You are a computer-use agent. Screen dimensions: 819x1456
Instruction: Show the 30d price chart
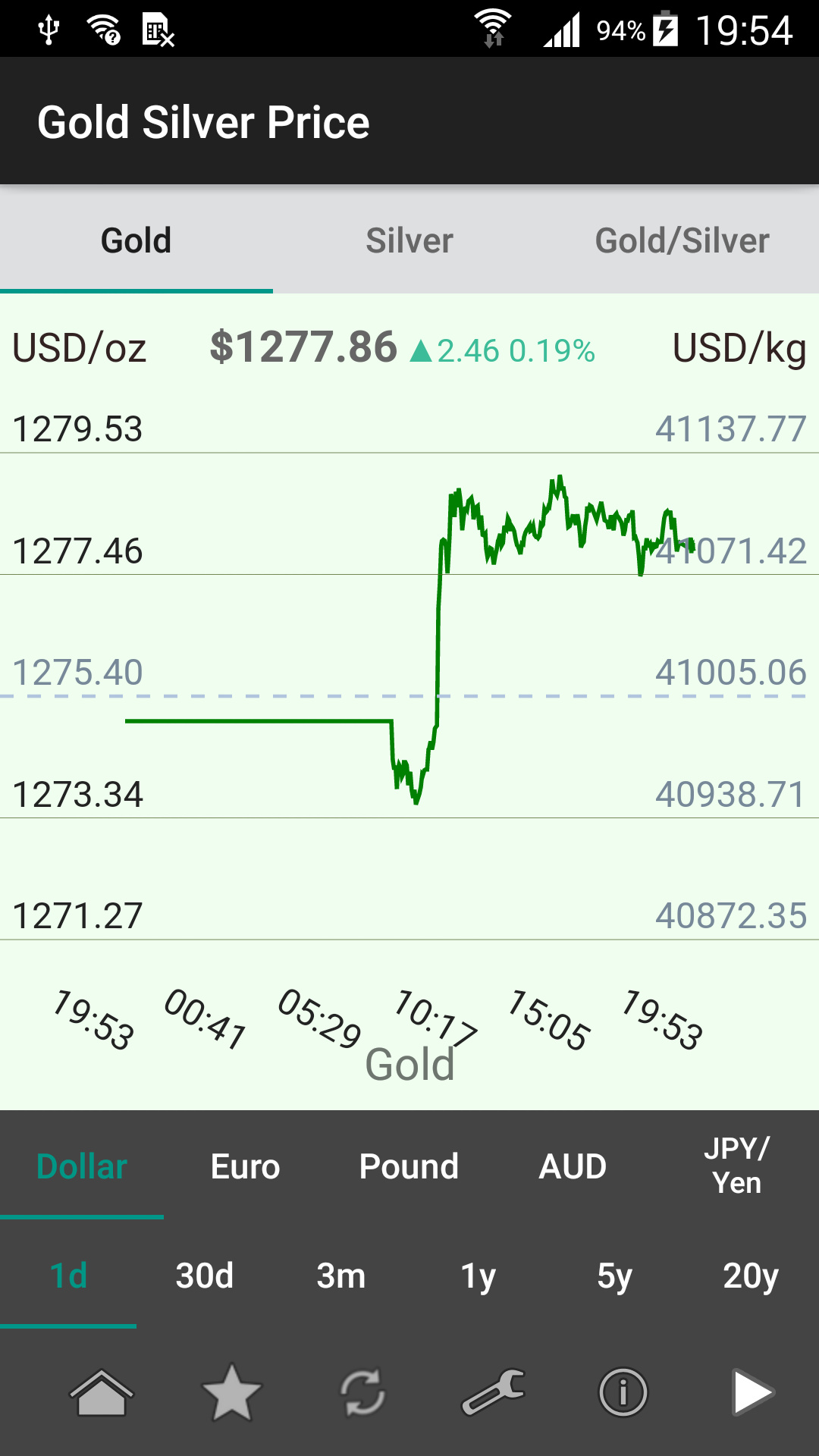point(205,1276)
